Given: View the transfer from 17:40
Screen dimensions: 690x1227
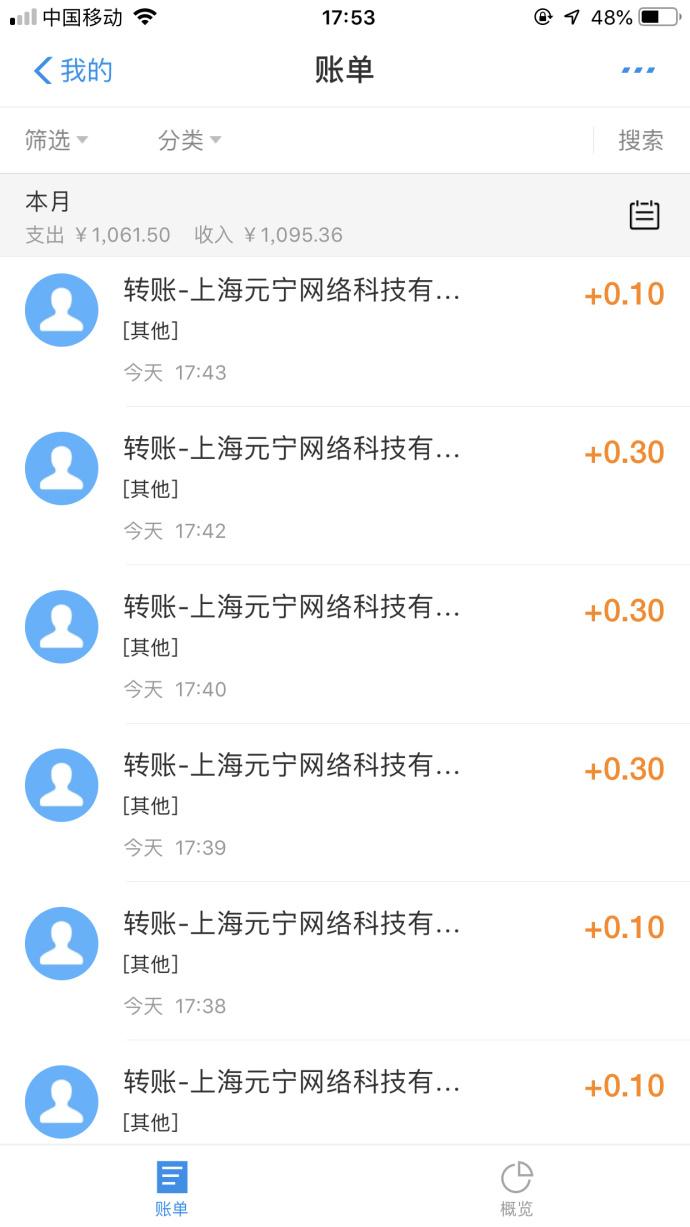Looking at the screenshot, I should coord(345,644).
